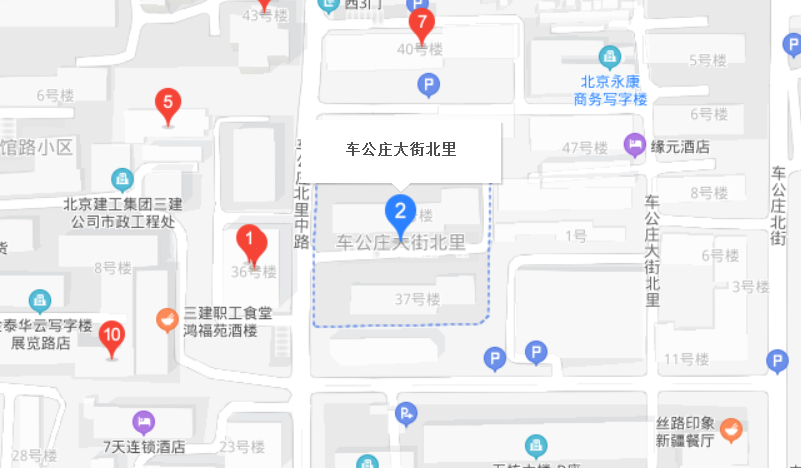The image size is (801, 468).
Task: Open red map marker number 10
Action: click(x=113, y=335)
